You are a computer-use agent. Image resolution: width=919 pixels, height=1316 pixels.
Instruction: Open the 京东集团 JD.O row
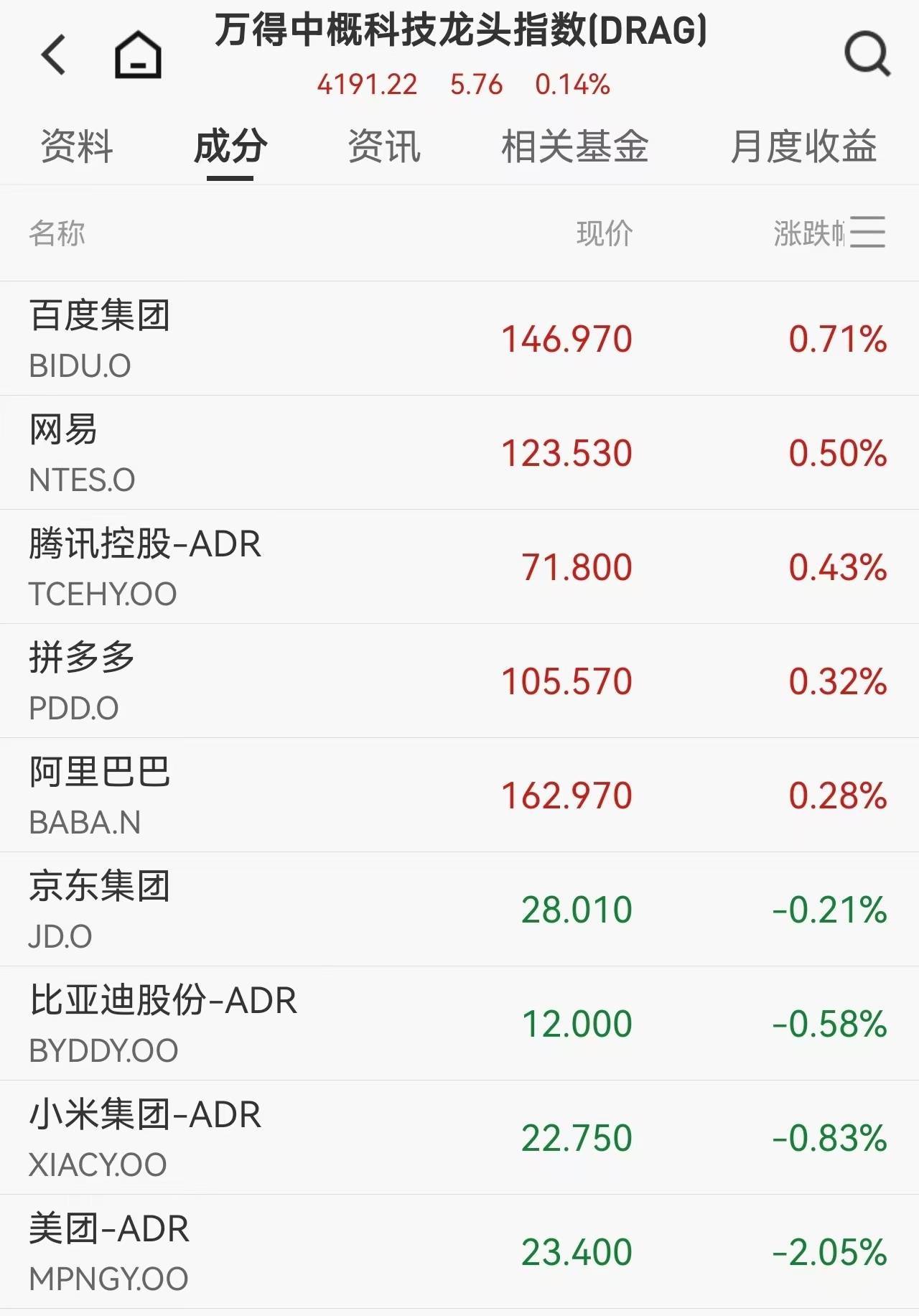click(x=459, y=910)
